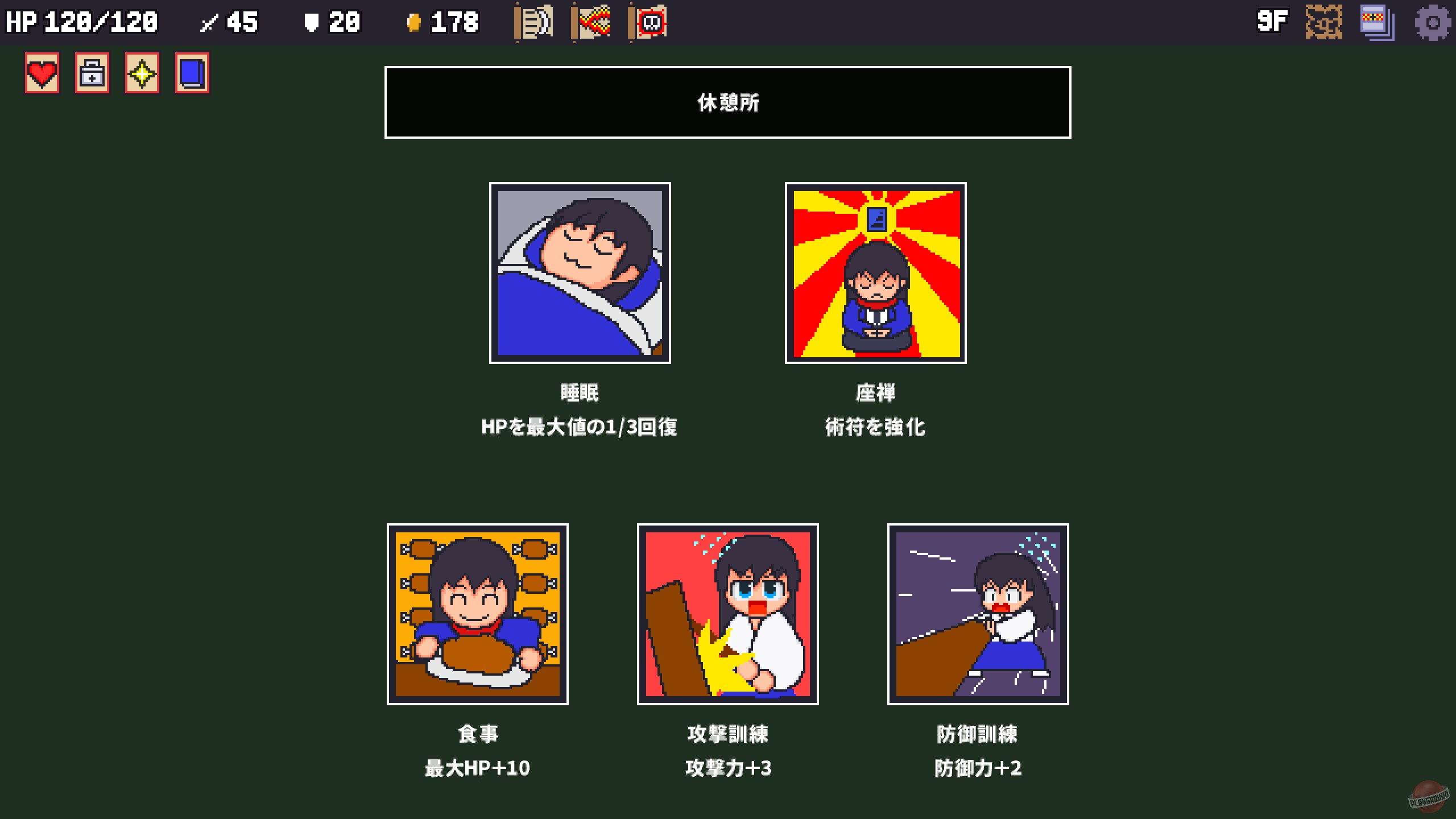The image size is (1456, 819).
Task: Open the card deck view
Action: click(x=1377, y=23)
